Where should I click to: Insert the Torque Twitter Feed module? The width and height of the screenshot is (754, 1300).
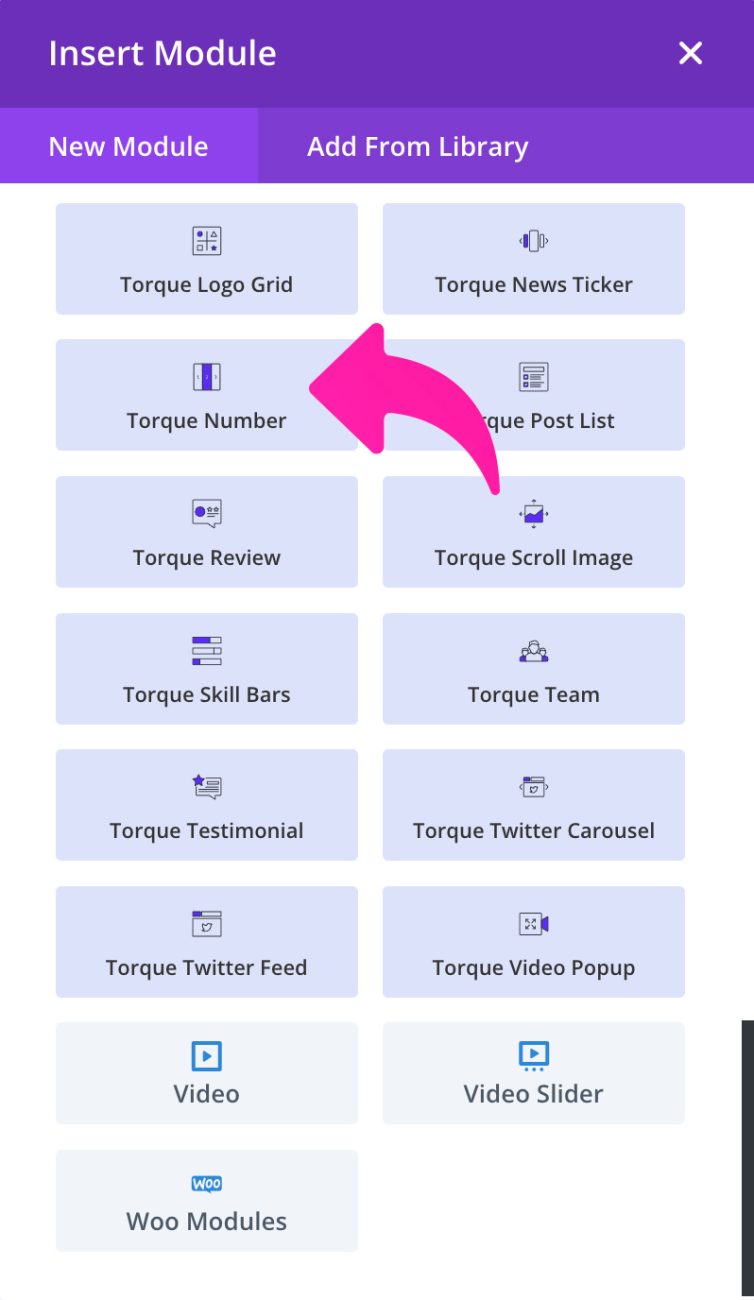[x=207, y=941]
